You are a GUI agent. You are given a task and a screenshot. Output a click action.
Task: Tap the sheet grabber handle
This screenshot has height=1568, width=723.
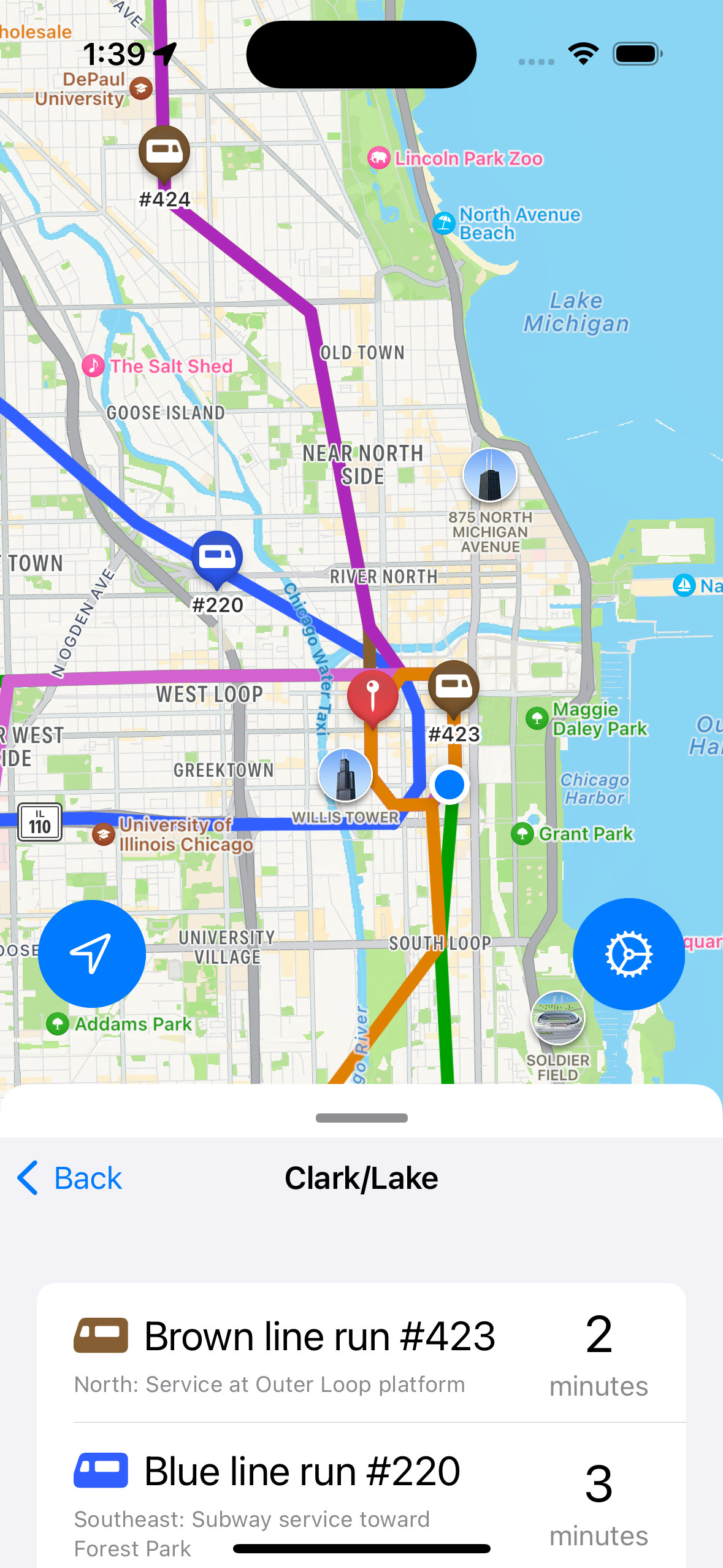click(361, 1118)
